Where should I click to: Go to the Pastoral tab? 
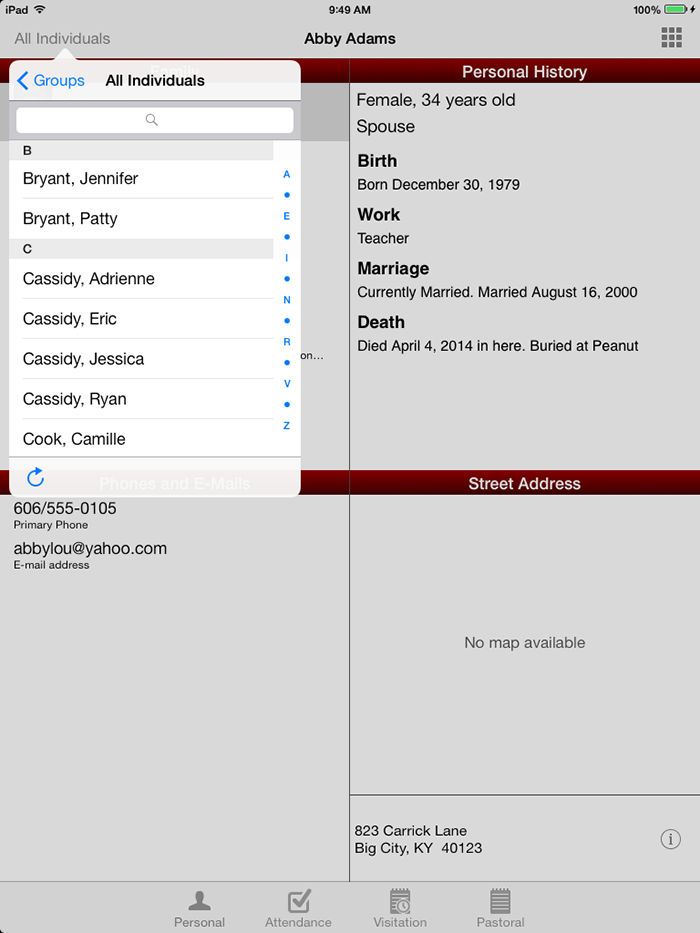point(500,909)
